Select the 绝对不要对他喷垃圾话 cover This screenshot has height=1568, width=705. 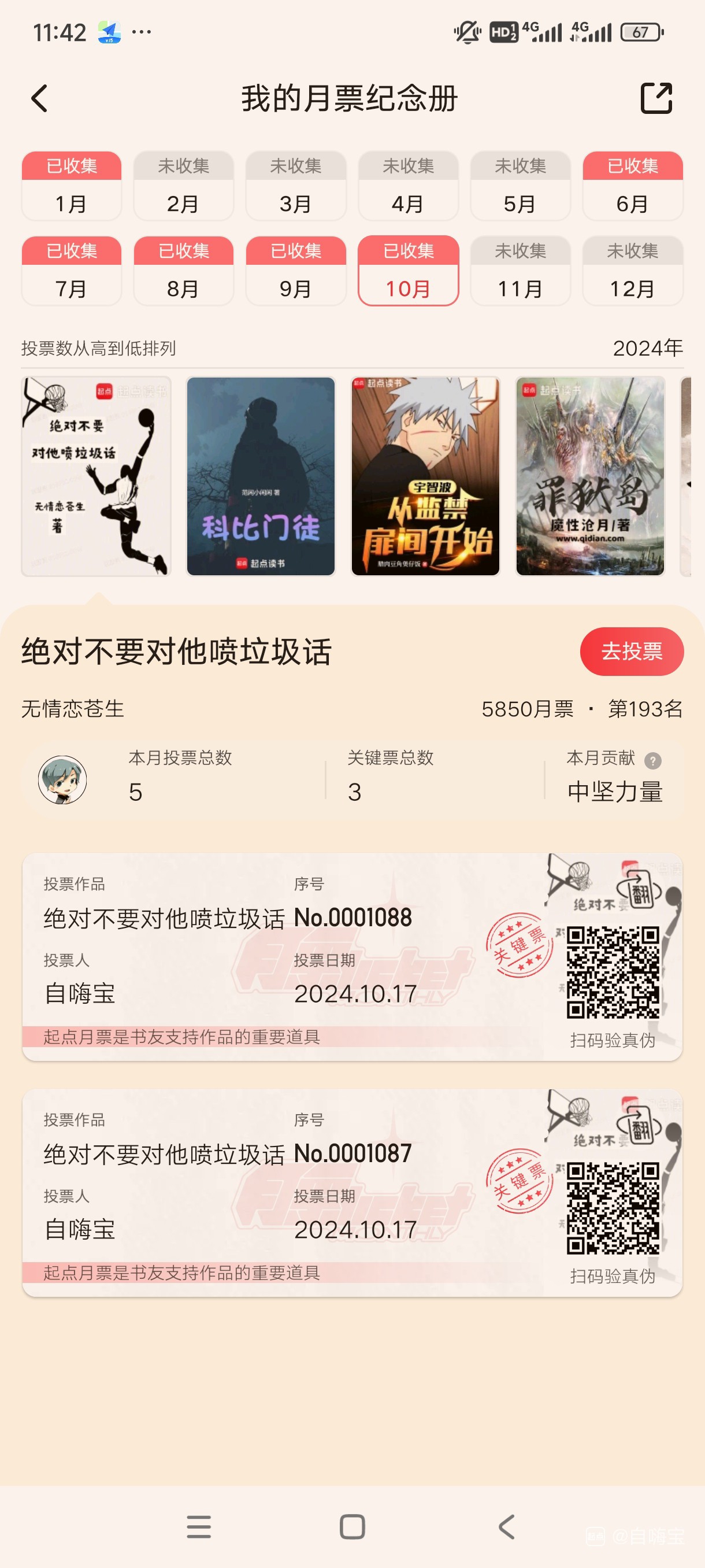96,476
